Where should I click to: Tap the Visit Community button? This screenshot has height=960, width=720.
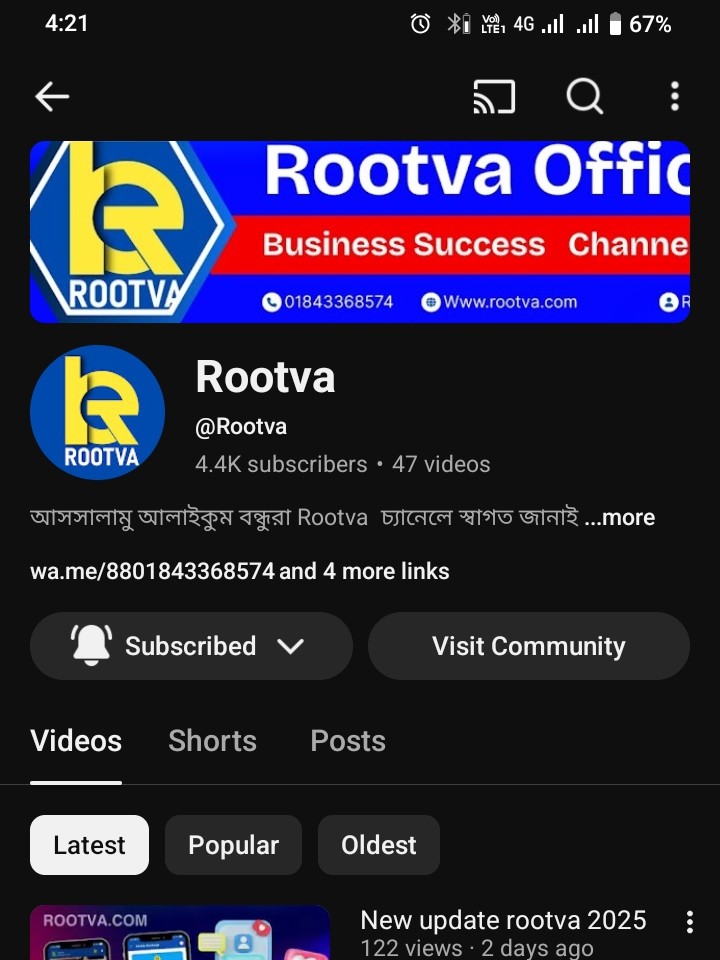coord(528,646)
